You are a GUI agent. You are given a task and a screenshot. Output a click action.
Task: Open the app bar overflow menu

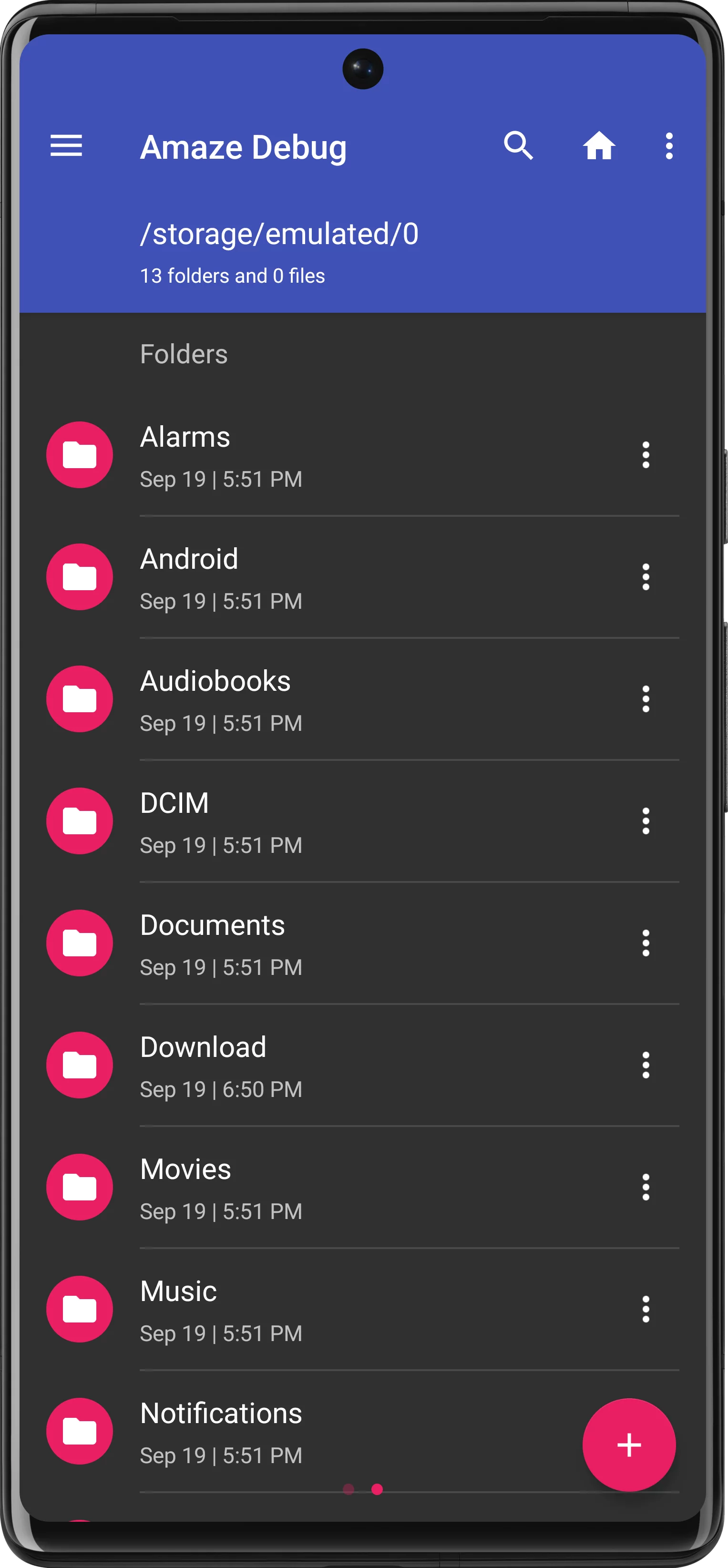[669, 146]
